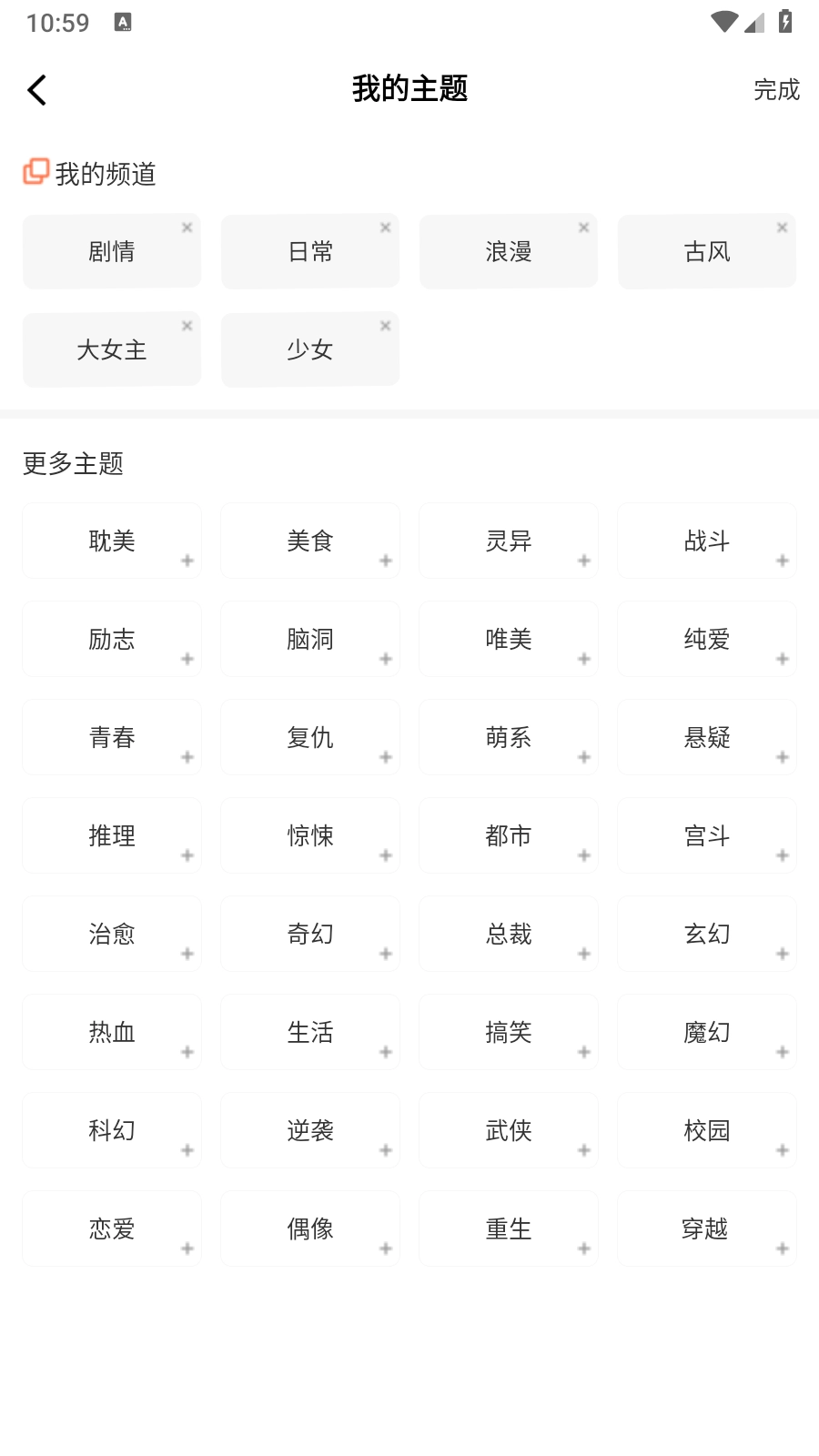The height and width of the screenshot is (1456, 819).
Task: Tap the plus icon to add 玄幻
Action: (783, 954)
